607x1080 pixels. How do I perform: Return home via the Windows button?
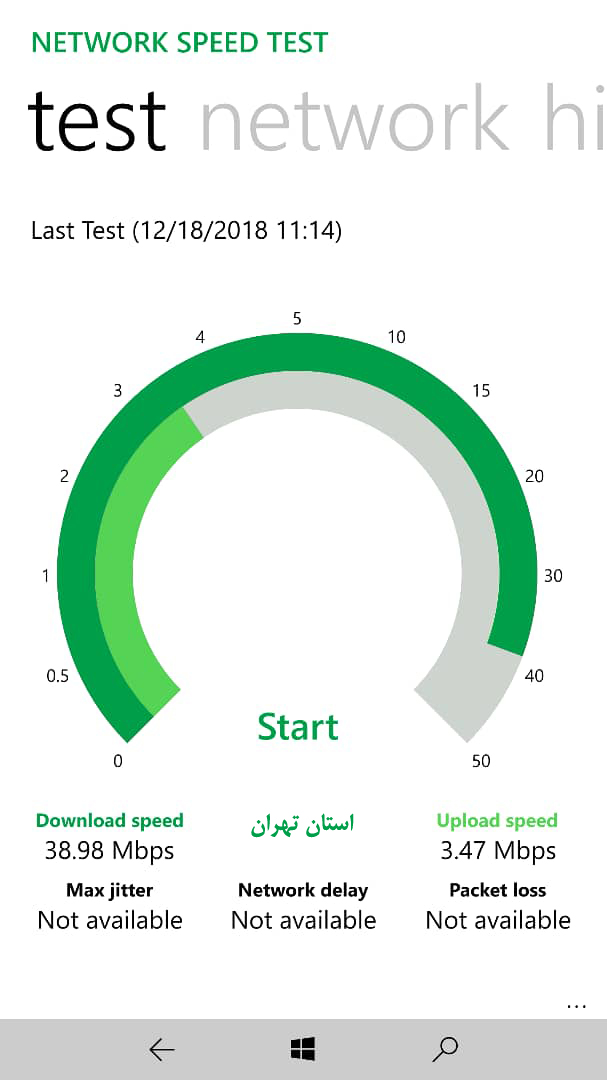(302, 1049)
